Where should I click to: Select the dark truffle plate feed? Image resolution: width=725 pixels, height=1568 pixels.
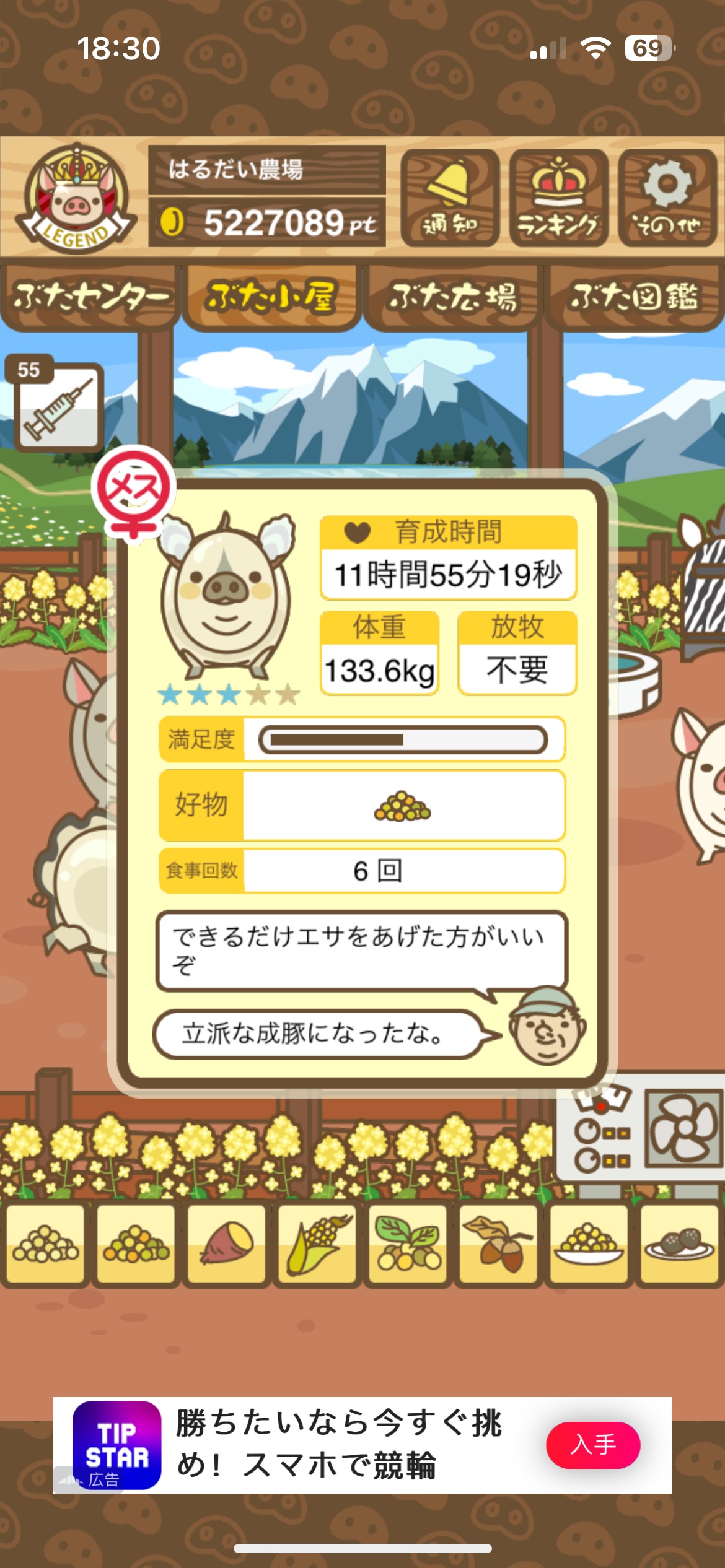coord(679,1243)
